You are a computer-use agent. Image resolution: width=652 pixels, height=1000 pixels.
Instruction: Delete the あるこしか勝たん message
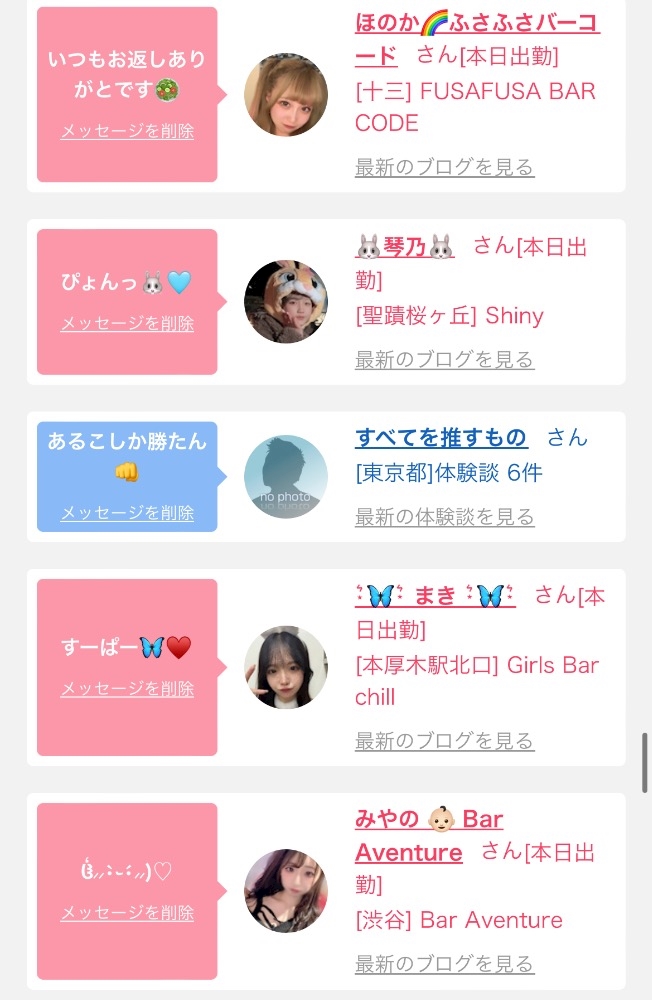(127, 513)
